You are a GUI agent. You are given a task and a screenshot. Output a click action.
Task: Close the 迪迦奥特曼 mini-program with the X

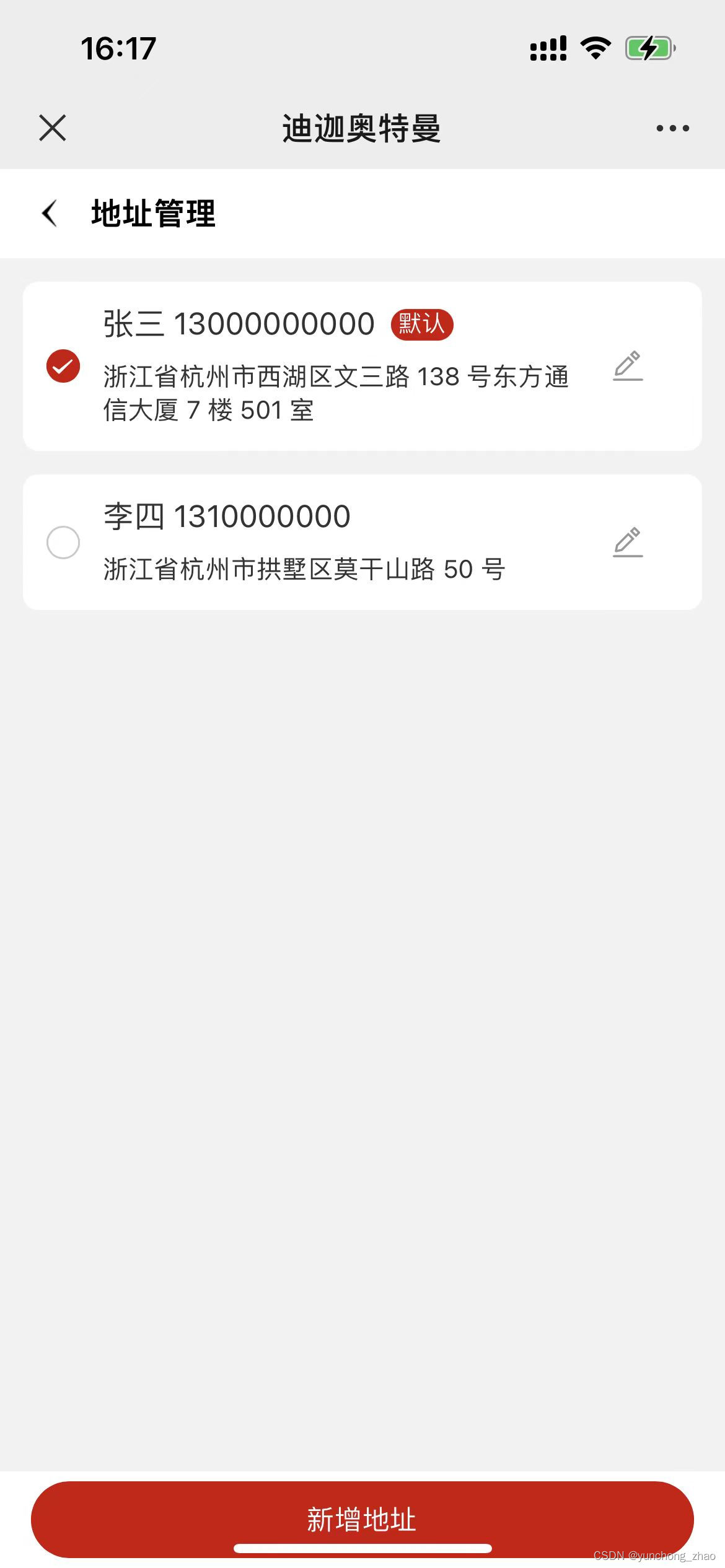pyautogui.click(x=52, y=128)
